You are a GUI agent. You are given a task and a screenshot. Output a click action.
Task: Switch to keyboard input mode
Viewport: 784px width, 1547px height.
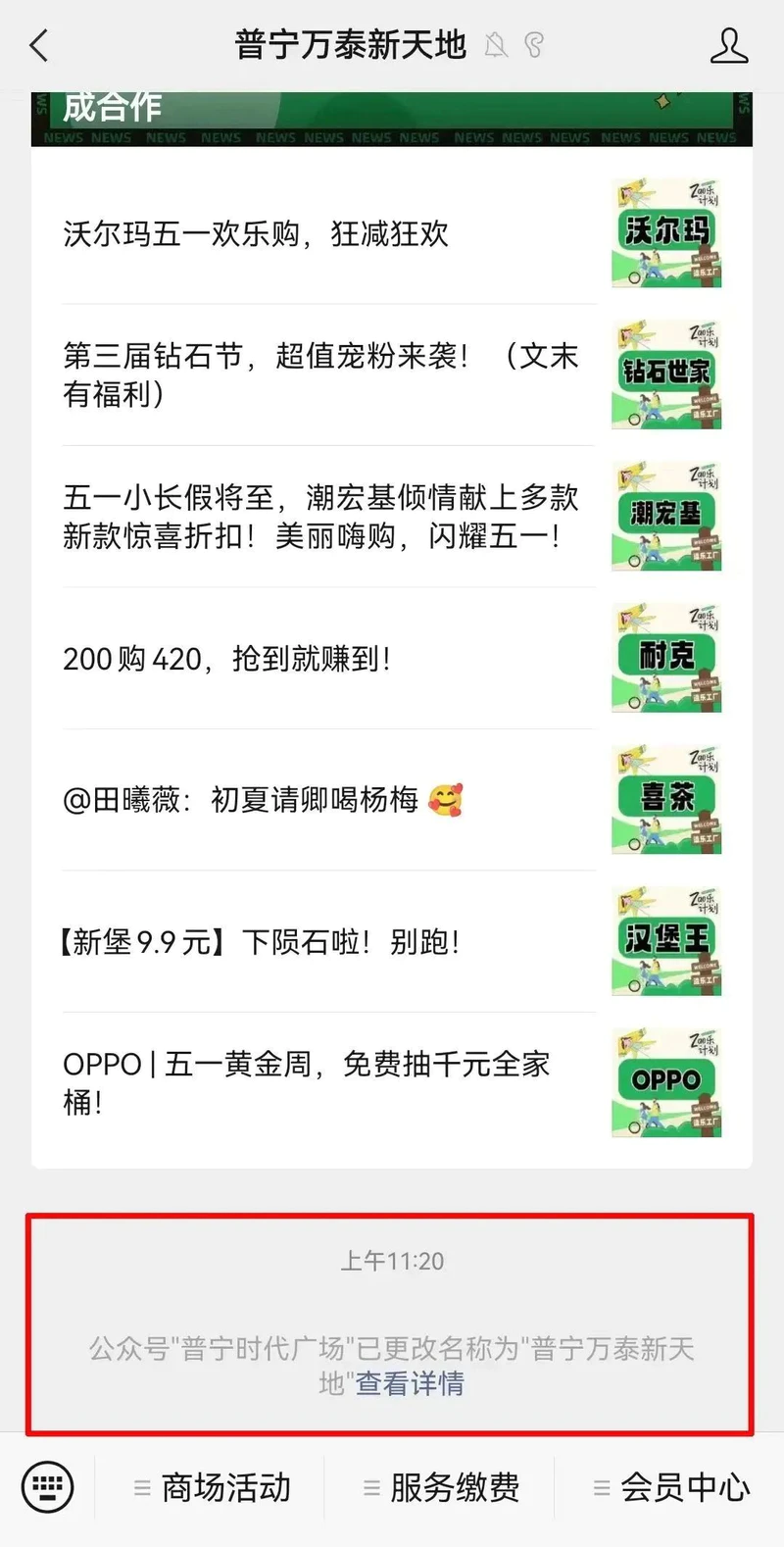pos(47,1487)
